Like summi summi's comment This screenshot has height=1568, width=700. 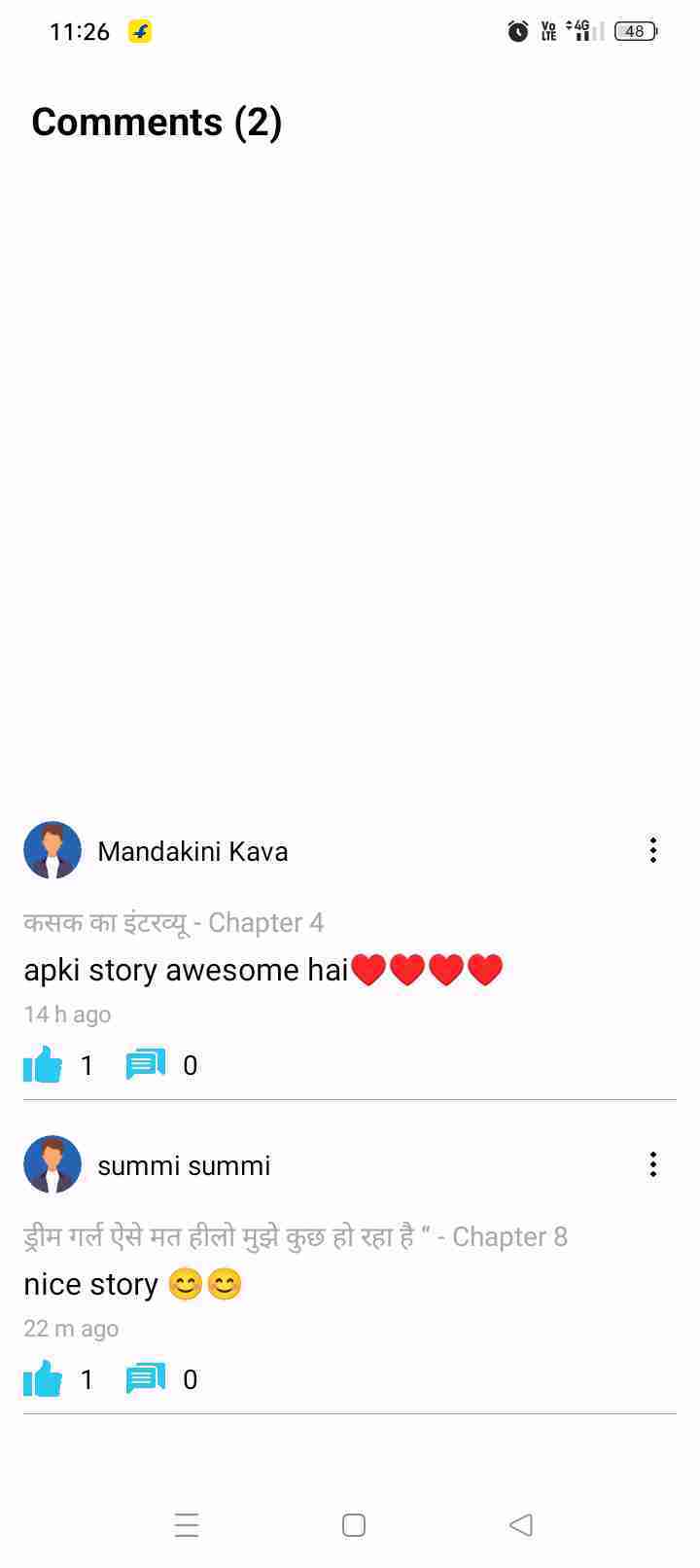tap(43, 1379)
